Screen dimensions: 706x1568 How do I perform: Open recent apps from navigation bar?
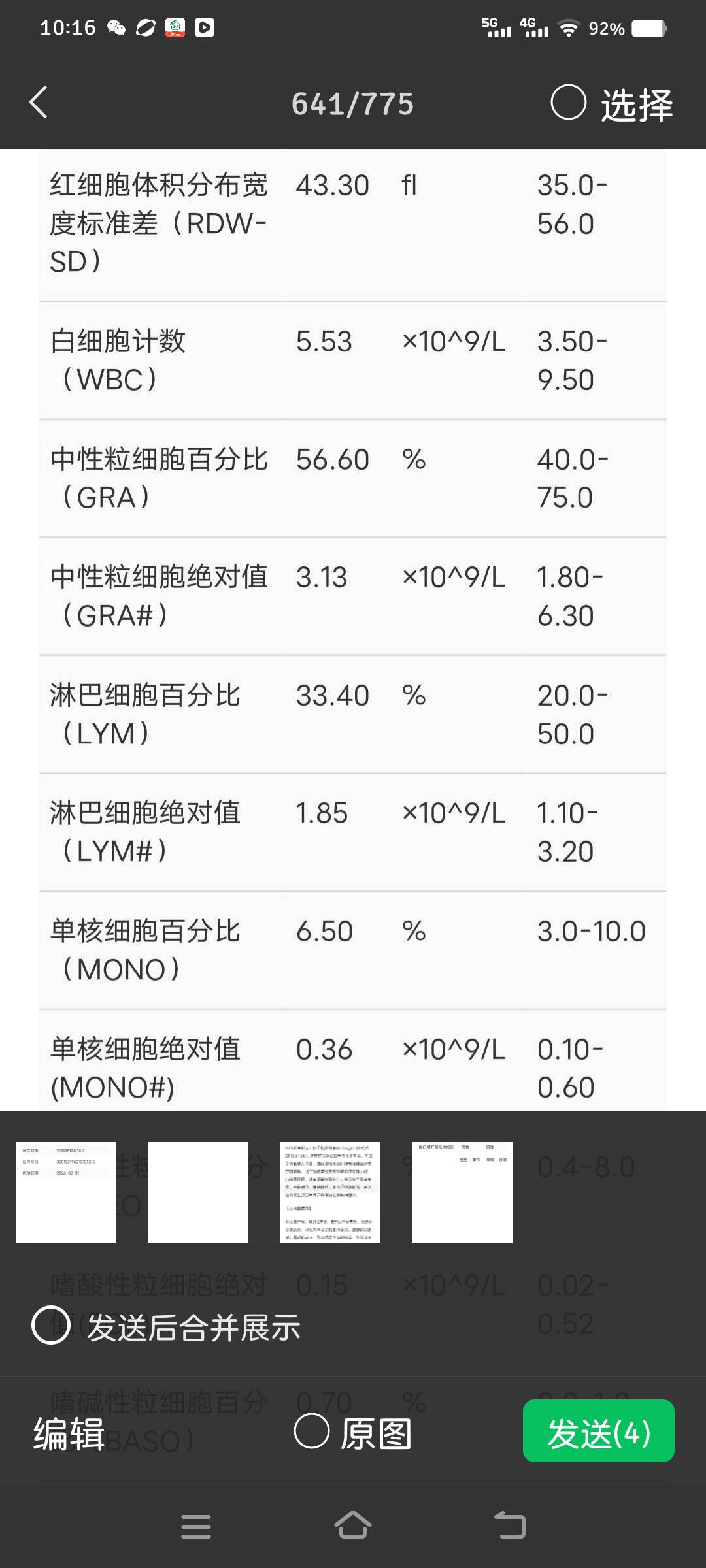(196, 1526)
